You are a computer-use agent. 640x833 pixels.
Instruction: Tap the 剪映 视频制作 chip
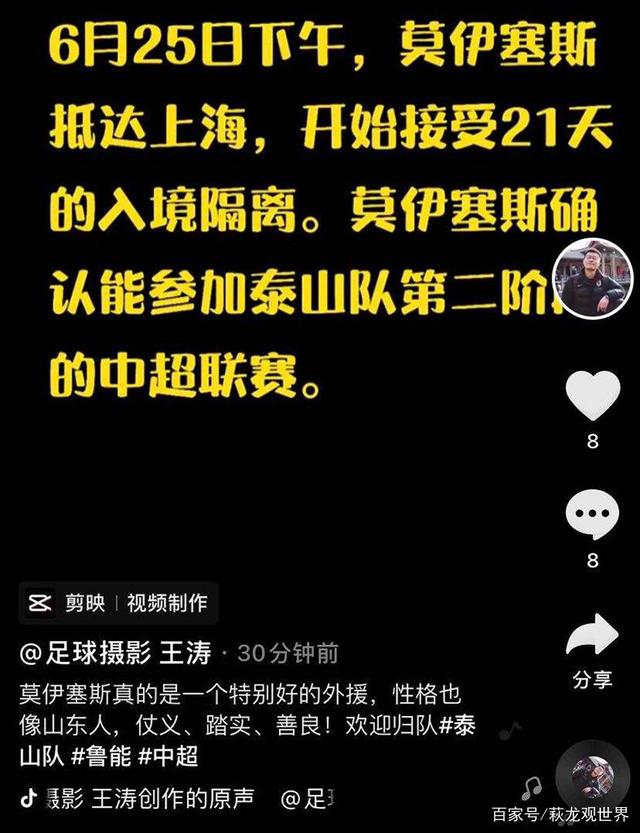118,603
